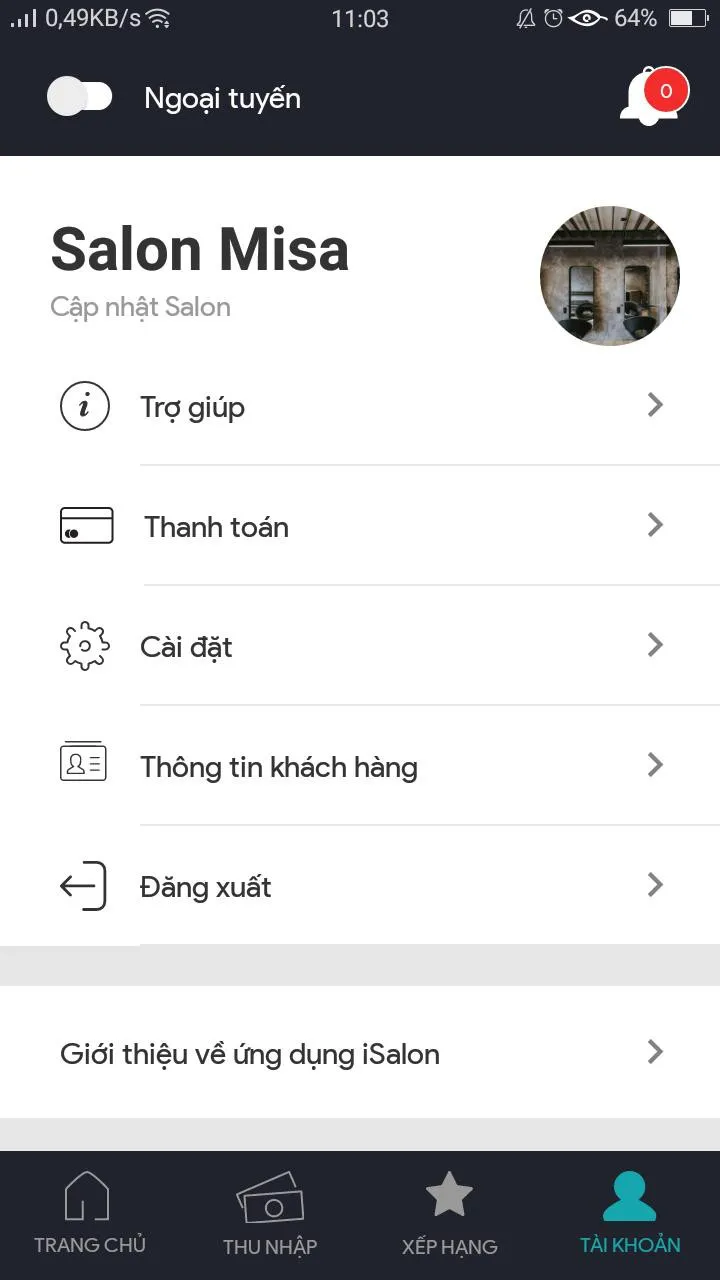Expand the Giới thiệu về ứng dụng iSalon chevron
720x1280 pixels.
(x=655, y=1052)
